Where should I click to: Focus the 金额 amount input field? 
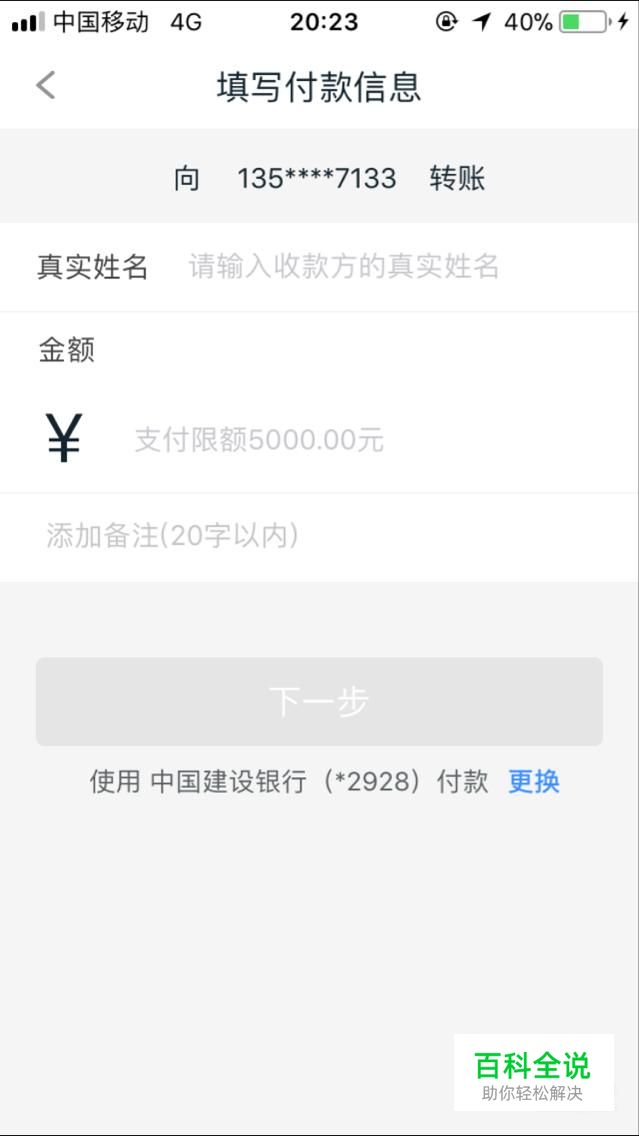click(x=362, y=440)
